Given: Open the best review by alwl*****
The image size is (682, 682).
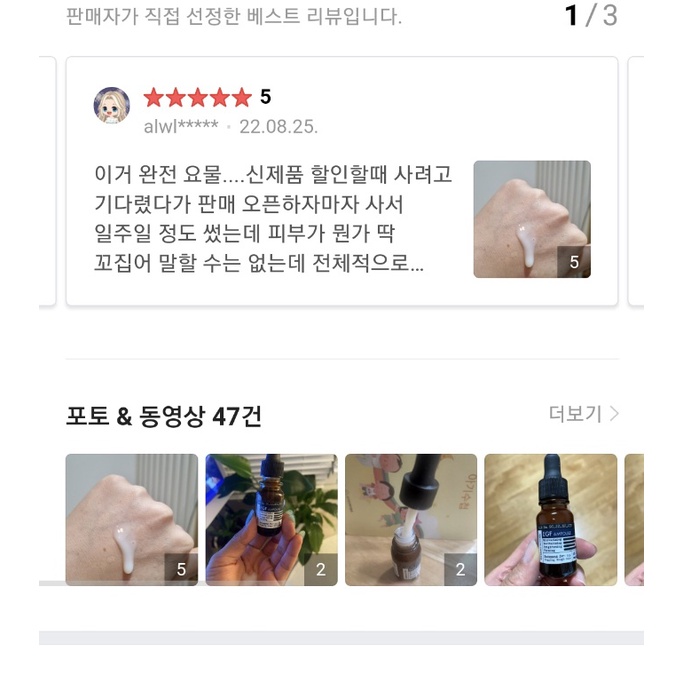Looking at the screenshot, I should [272, 218].
